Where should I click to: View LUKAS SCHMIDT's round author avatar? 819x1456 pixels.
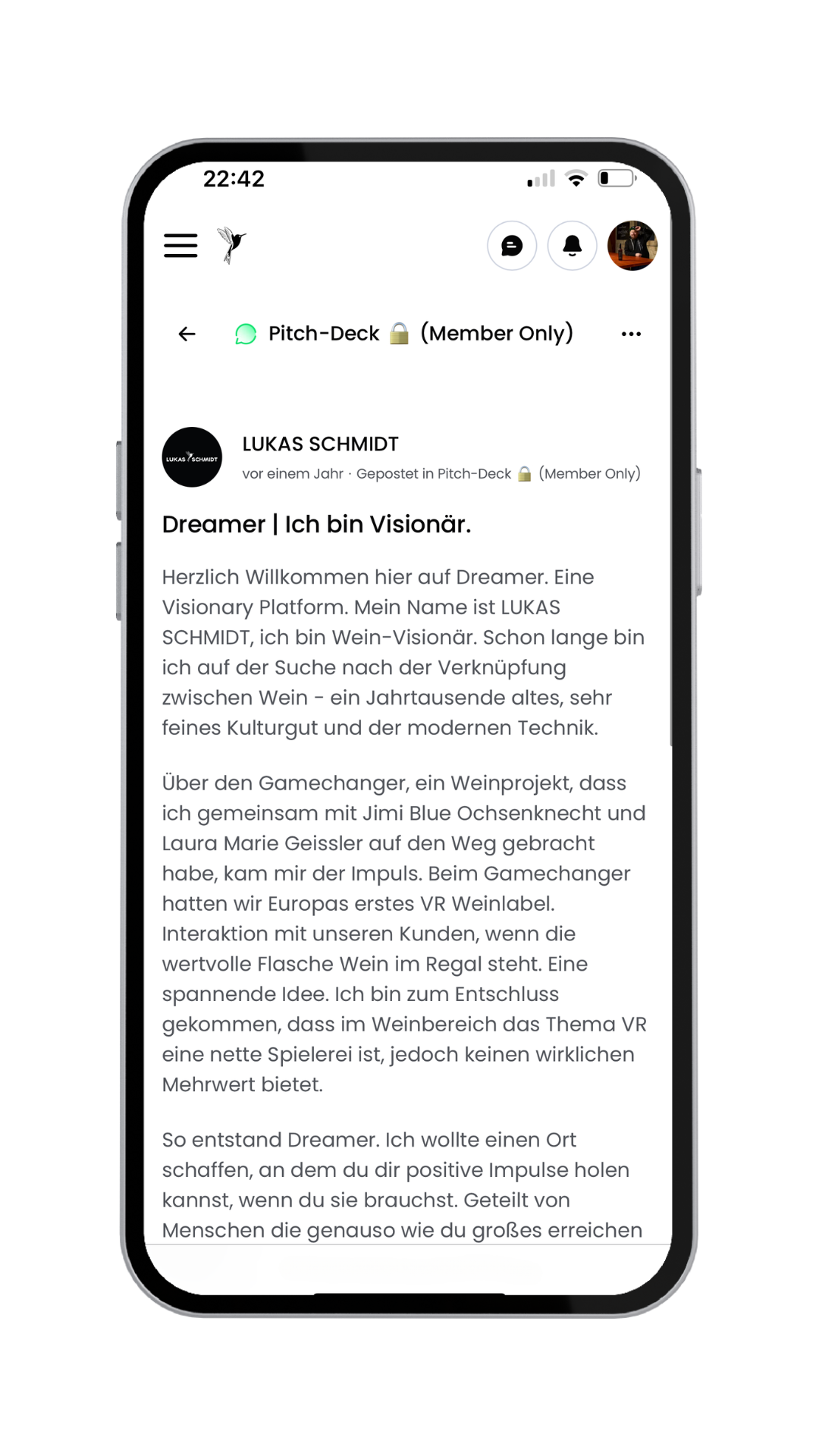tap(192, 457)
